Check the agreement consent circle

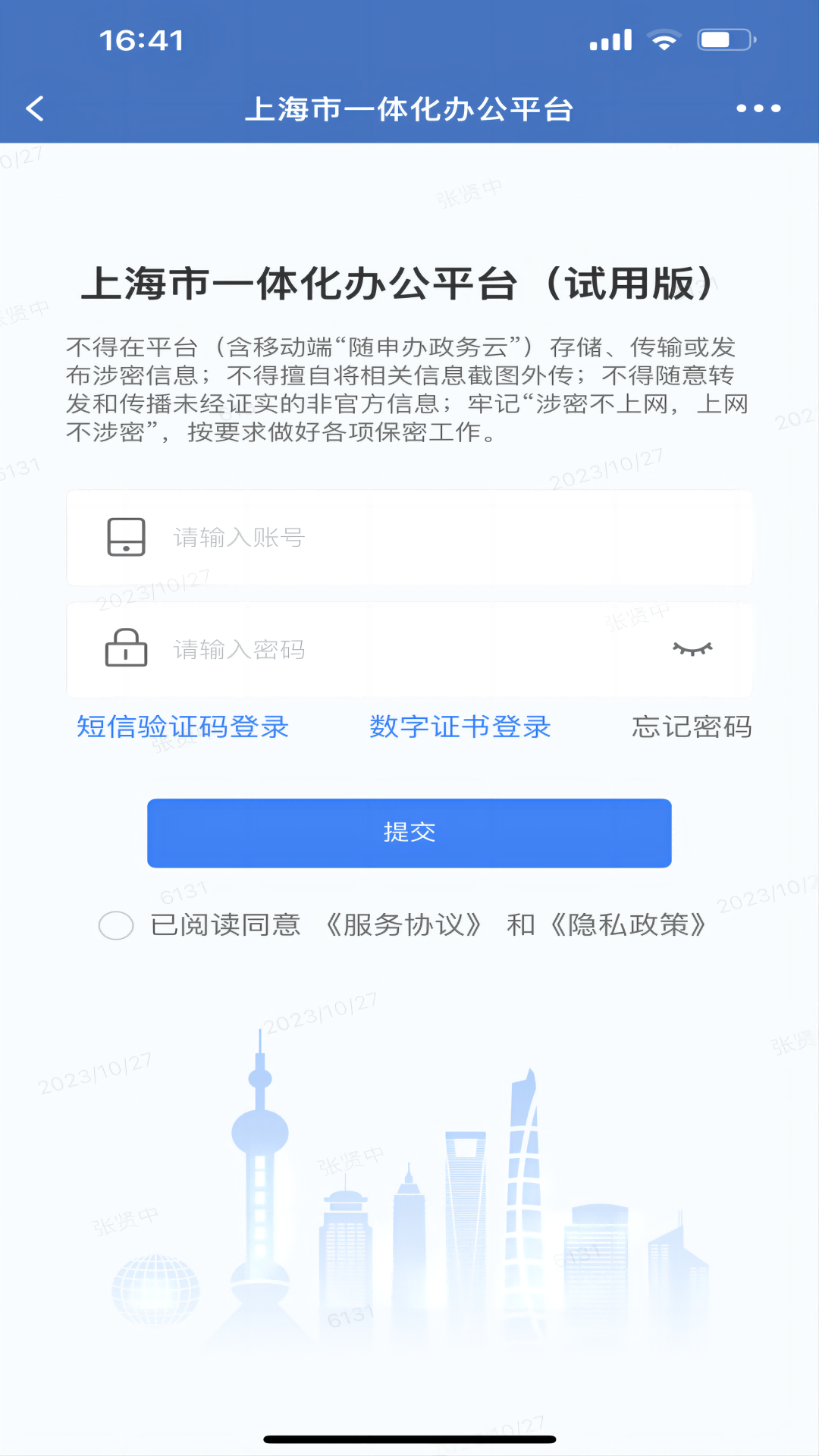tap(116, 925)
